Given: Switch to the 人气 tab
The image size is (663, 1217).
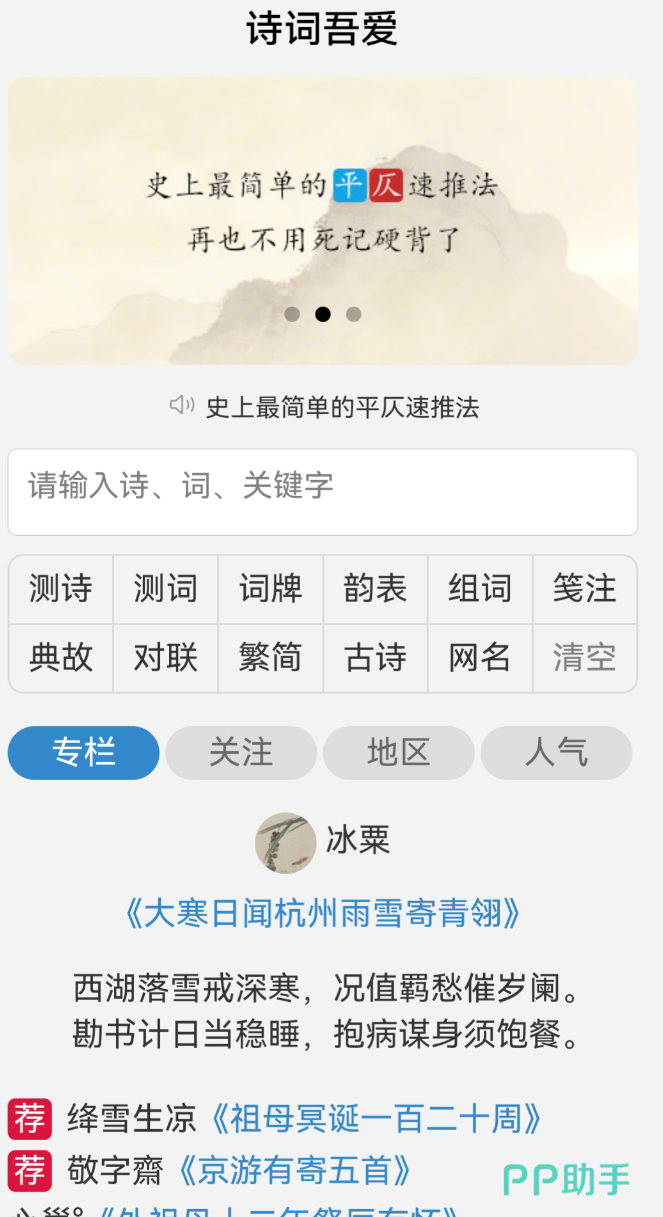Looking at the screenshot, I should pos(556,752).
